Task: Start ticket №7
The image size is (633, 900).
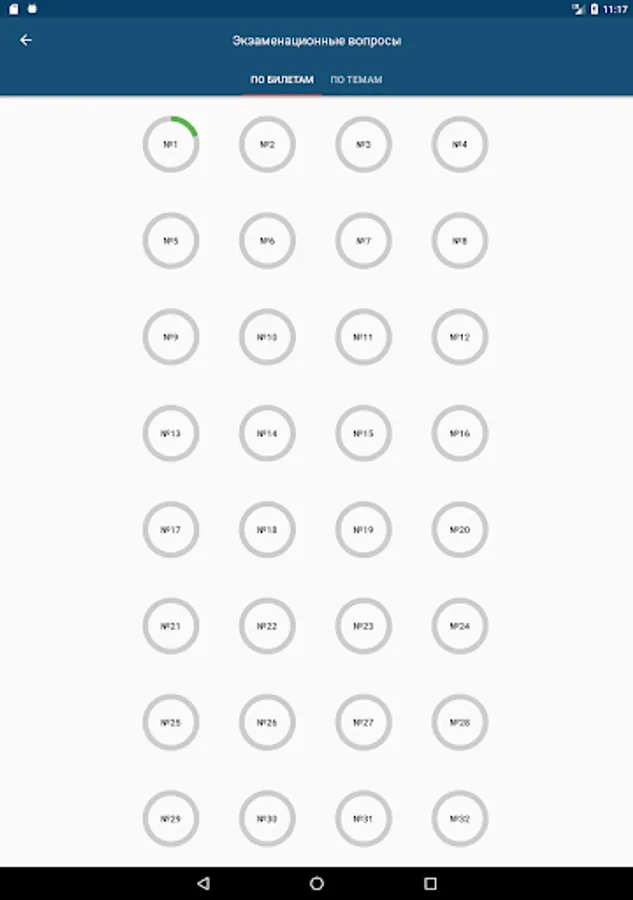Action: coord(364,241)
